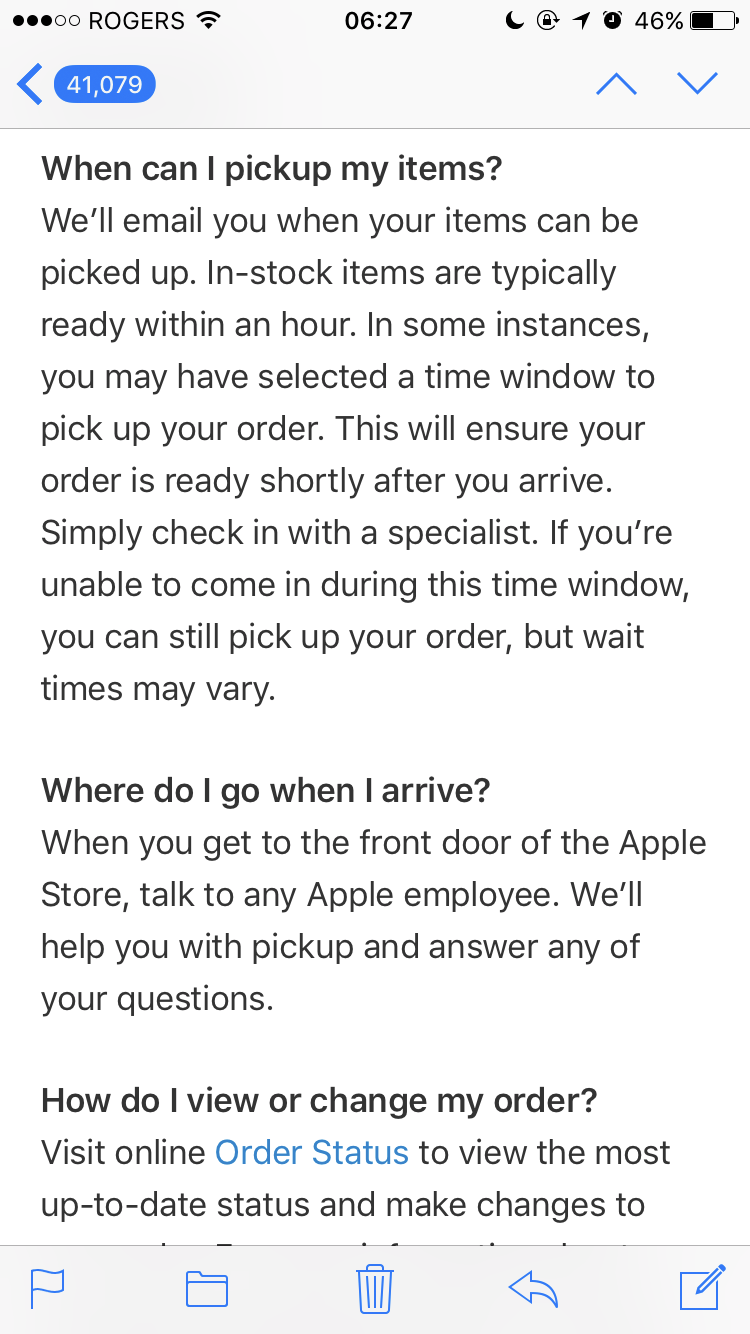Go back to the inbox showing 41,079
This screenshot has height=1334, width=750.
86,84
